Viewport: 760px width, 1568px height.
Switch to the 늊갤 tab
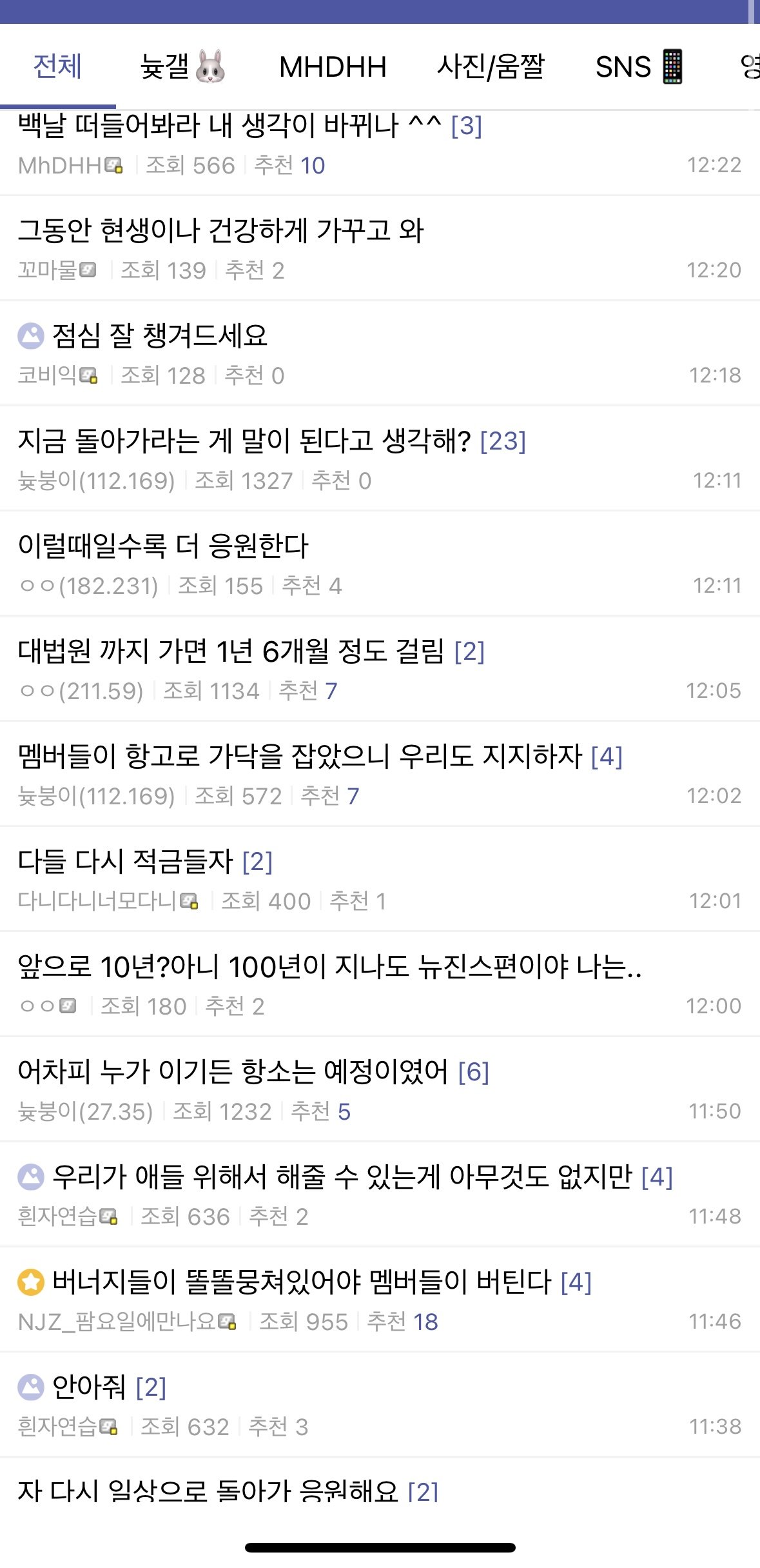click(x=182, y=66)
